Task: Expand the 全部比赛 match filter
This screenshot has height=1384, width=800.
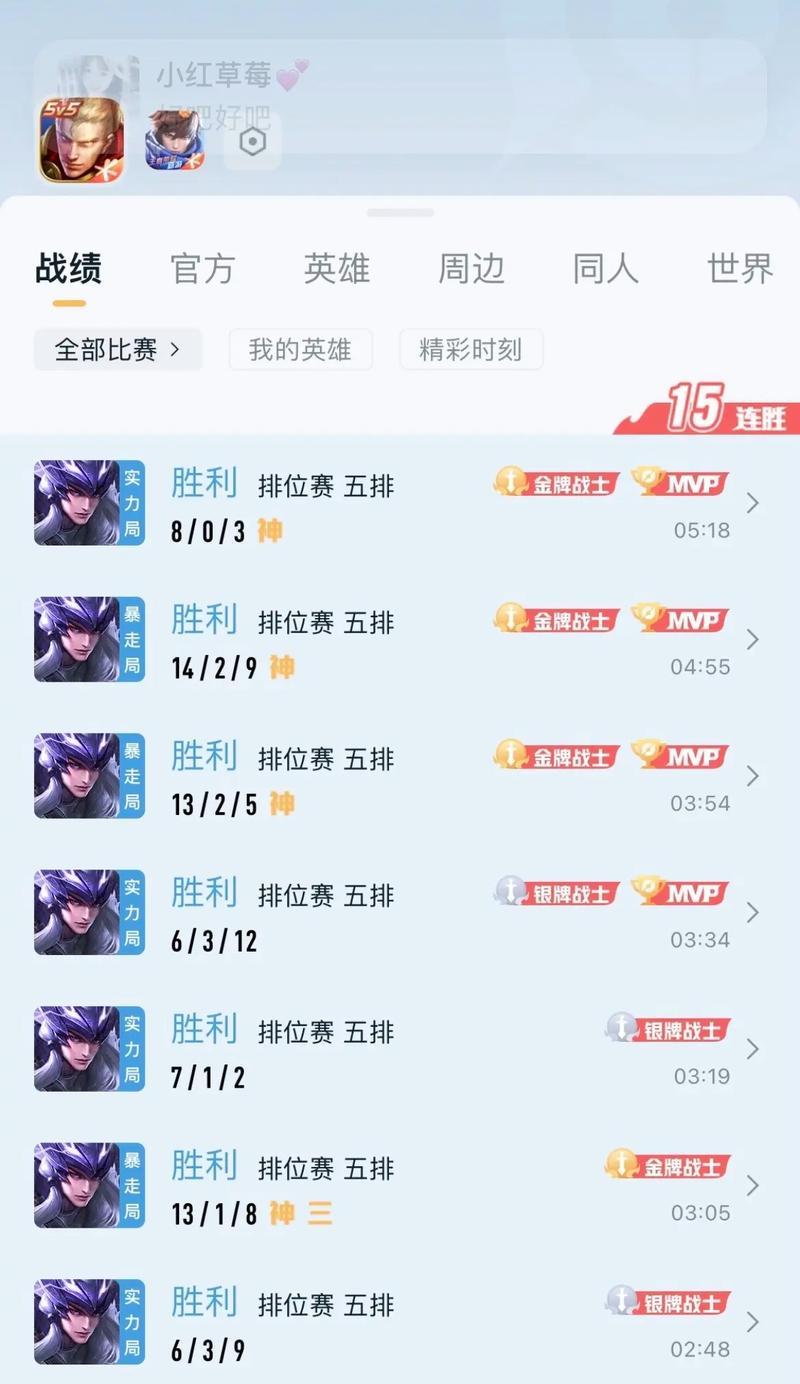Action: [118, 350]
